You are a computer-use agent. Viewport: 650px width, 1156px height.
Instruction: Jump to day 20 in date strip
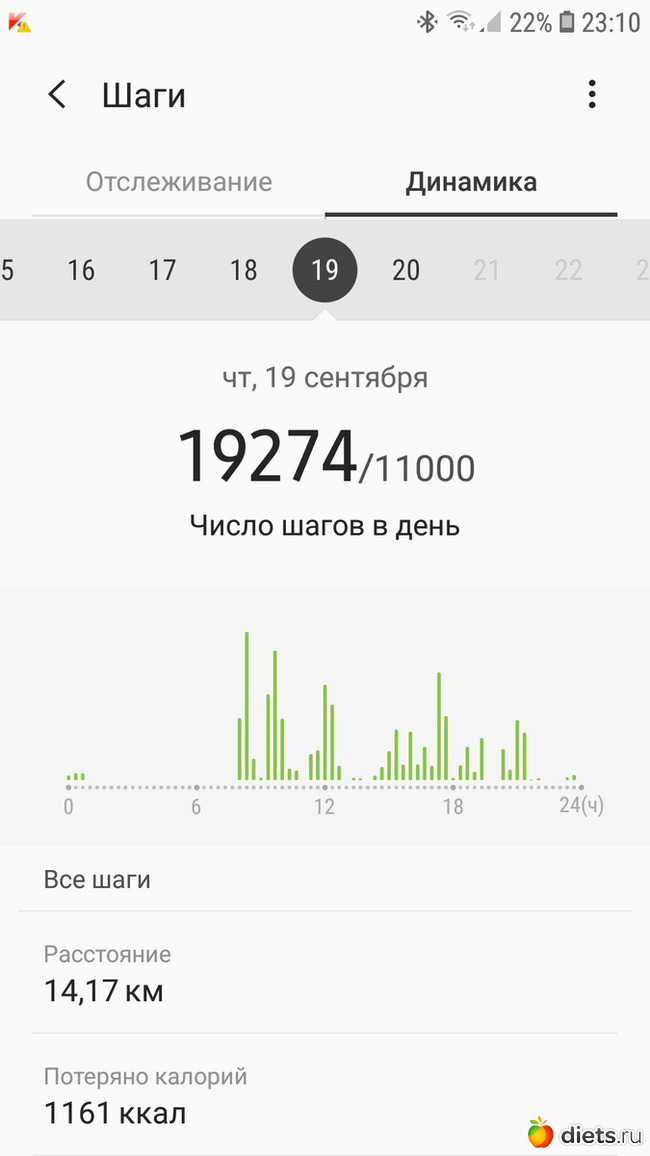pyautogui.click(x=406, y=270)
